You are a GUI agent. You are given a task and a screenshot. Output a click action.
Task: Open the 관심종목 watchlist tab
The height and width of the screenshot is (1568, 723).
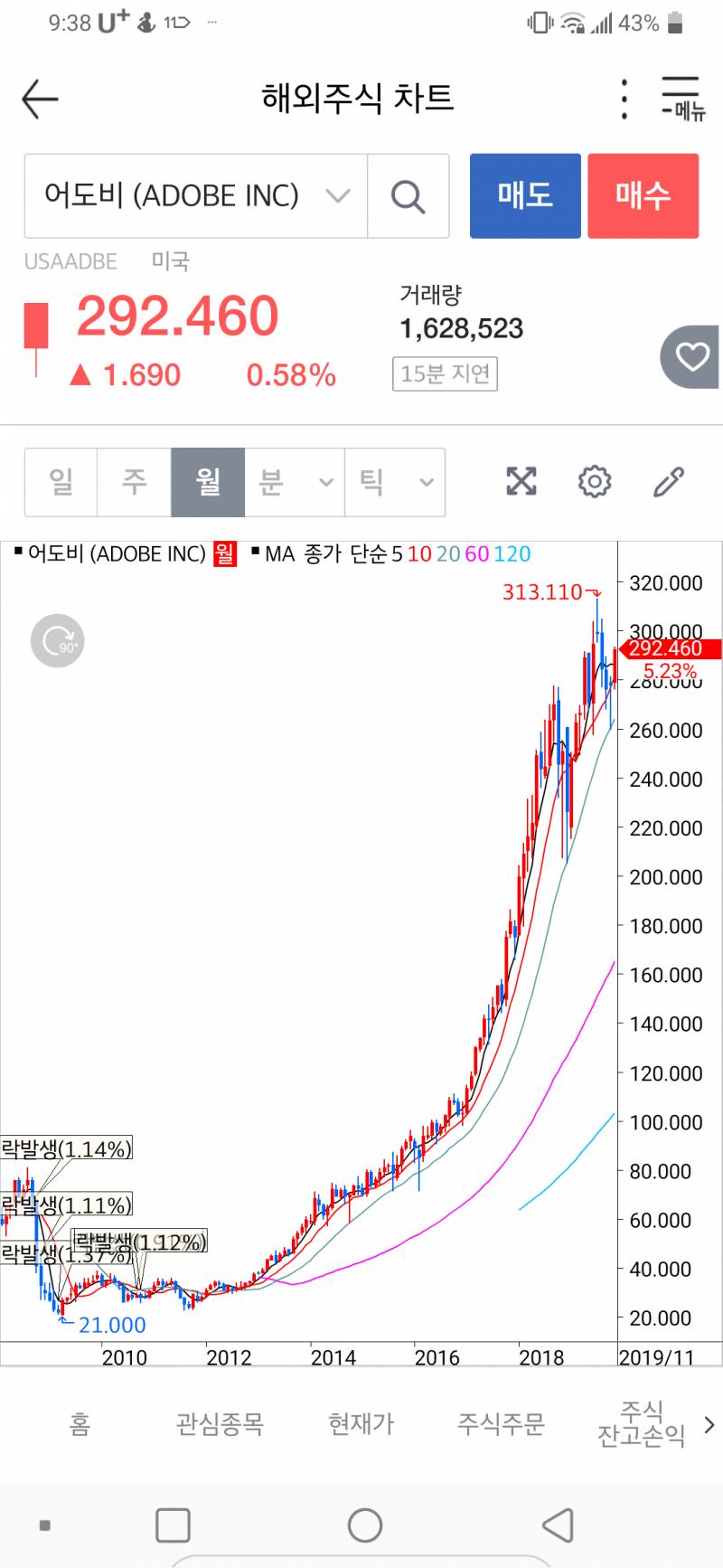[x=220, y=1424]
